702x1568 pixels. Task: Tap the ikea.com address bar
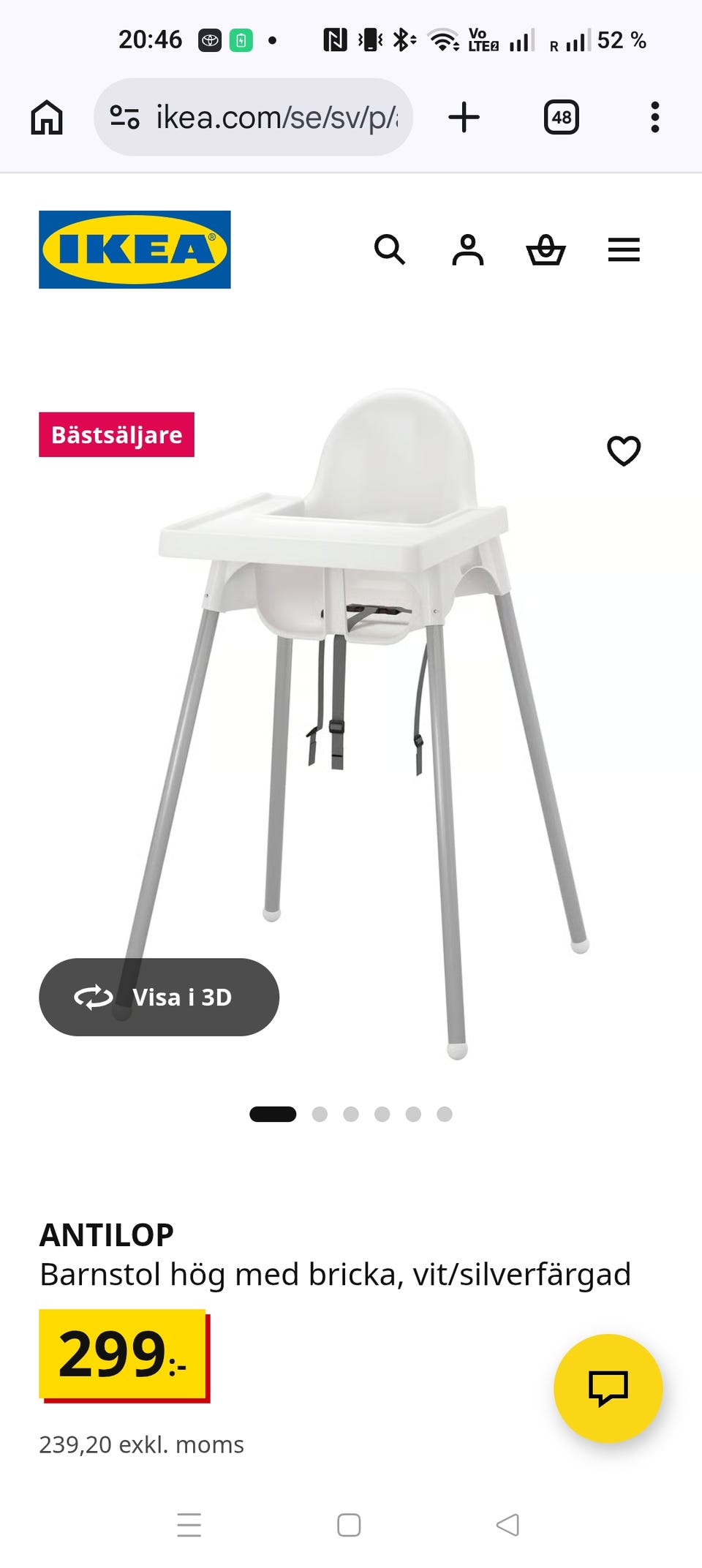253,117
